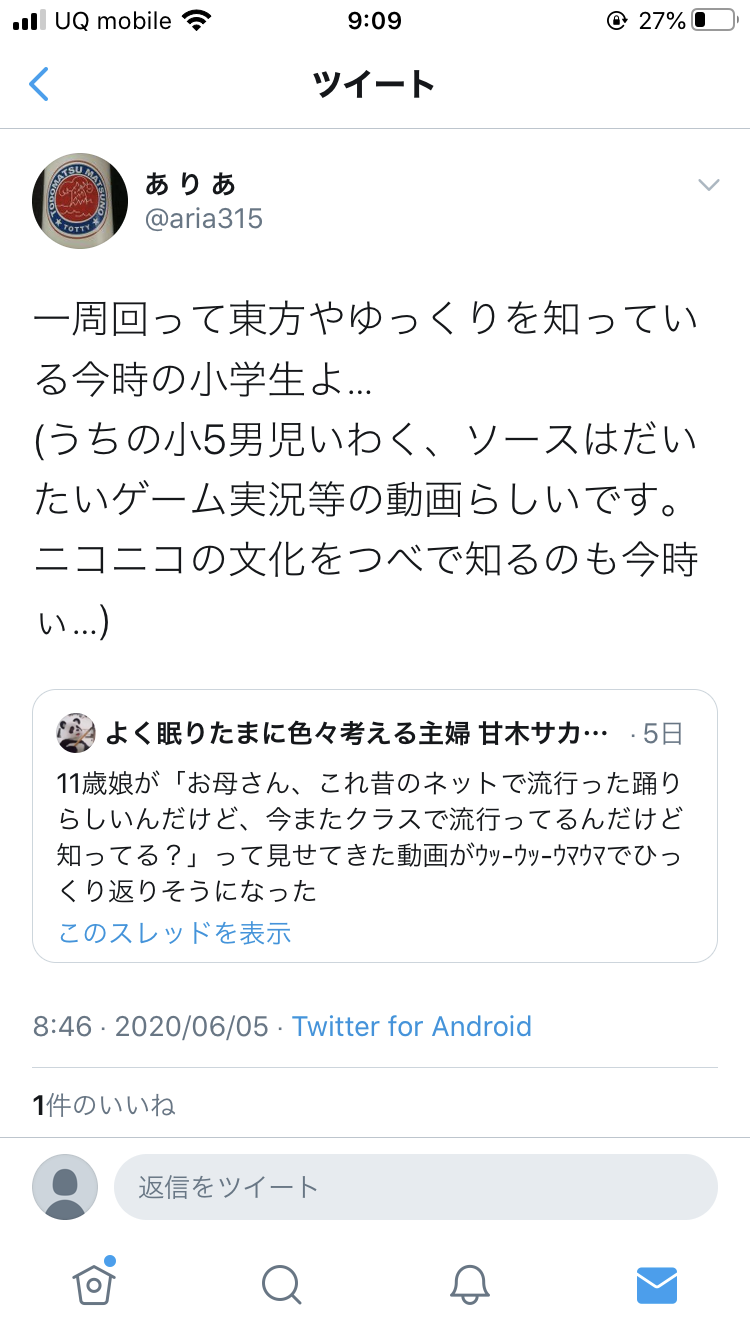
Task: View the 1件のいいね likes list
Action: [104, 1104]
